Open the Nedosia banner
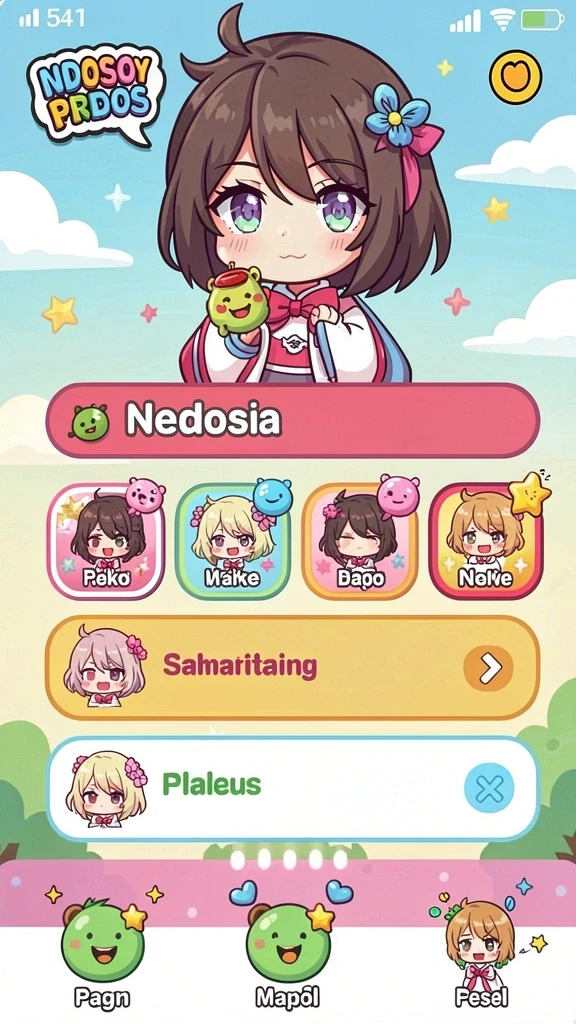This screenshot has height=1024, width=576. click(x=293, y=421)
